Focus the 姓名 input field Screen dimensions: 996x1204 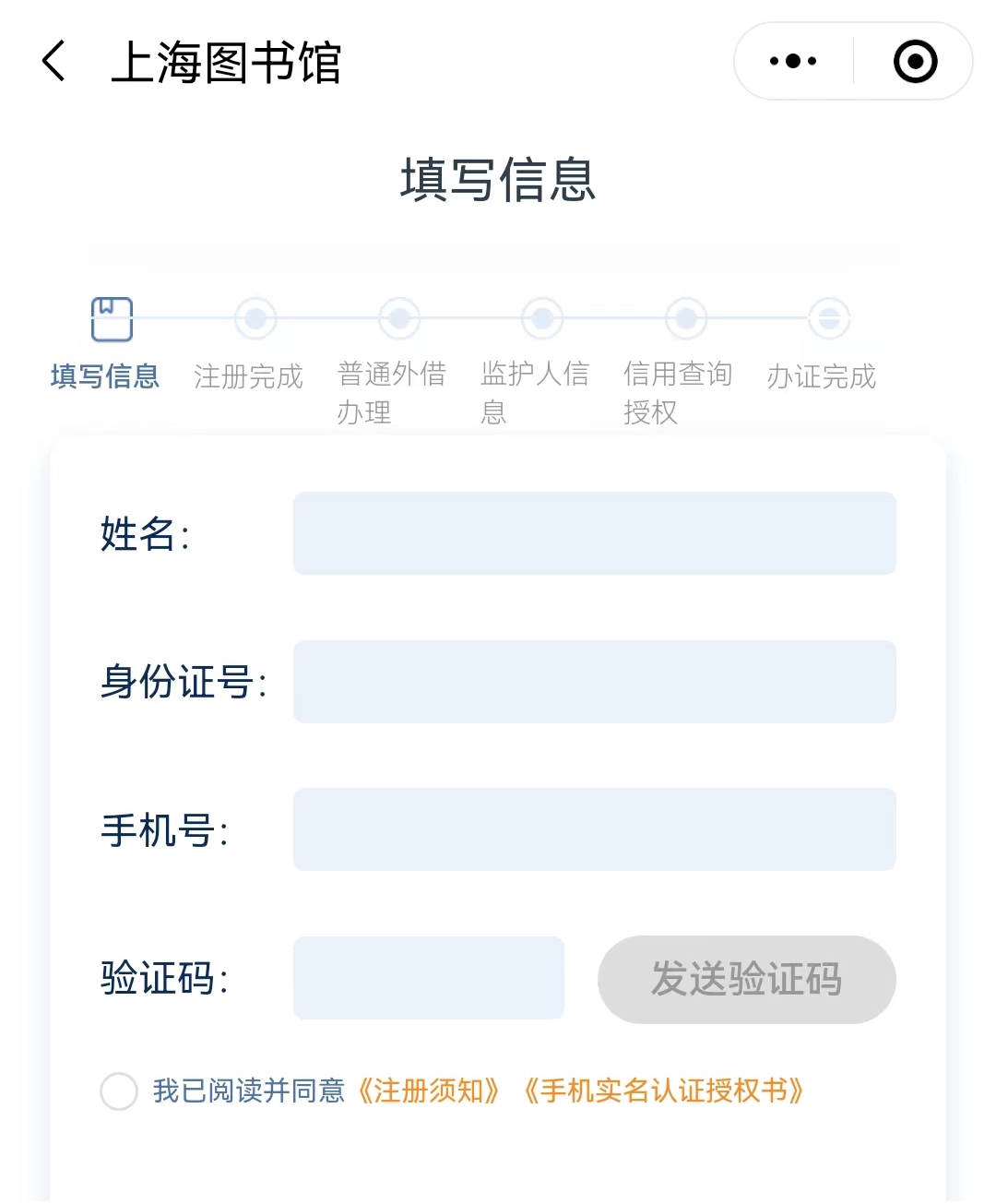(594, 533)
